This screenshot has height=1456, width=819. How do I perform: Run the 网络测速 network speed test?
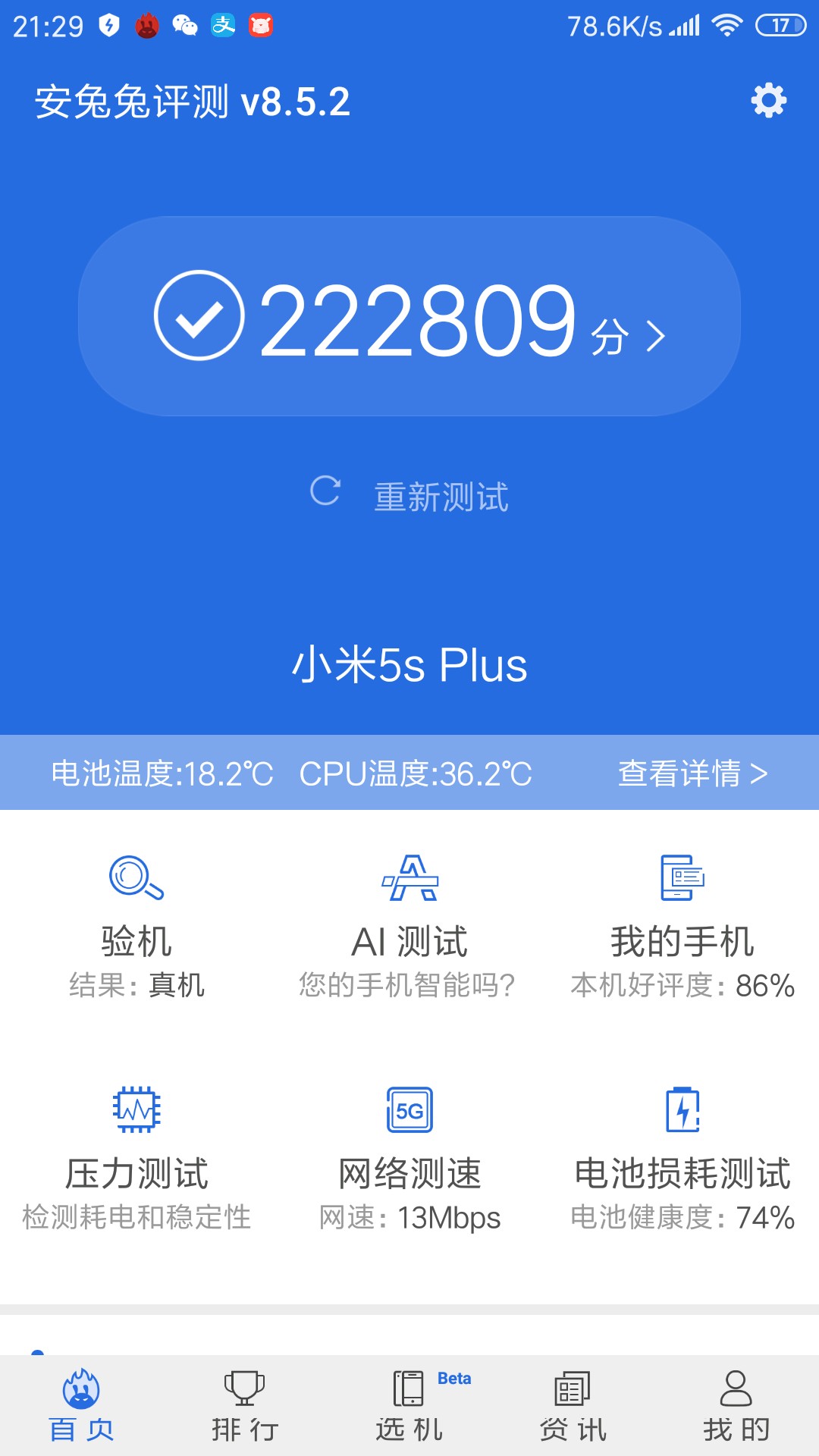pyautogui.click(x=409, y=1153)
